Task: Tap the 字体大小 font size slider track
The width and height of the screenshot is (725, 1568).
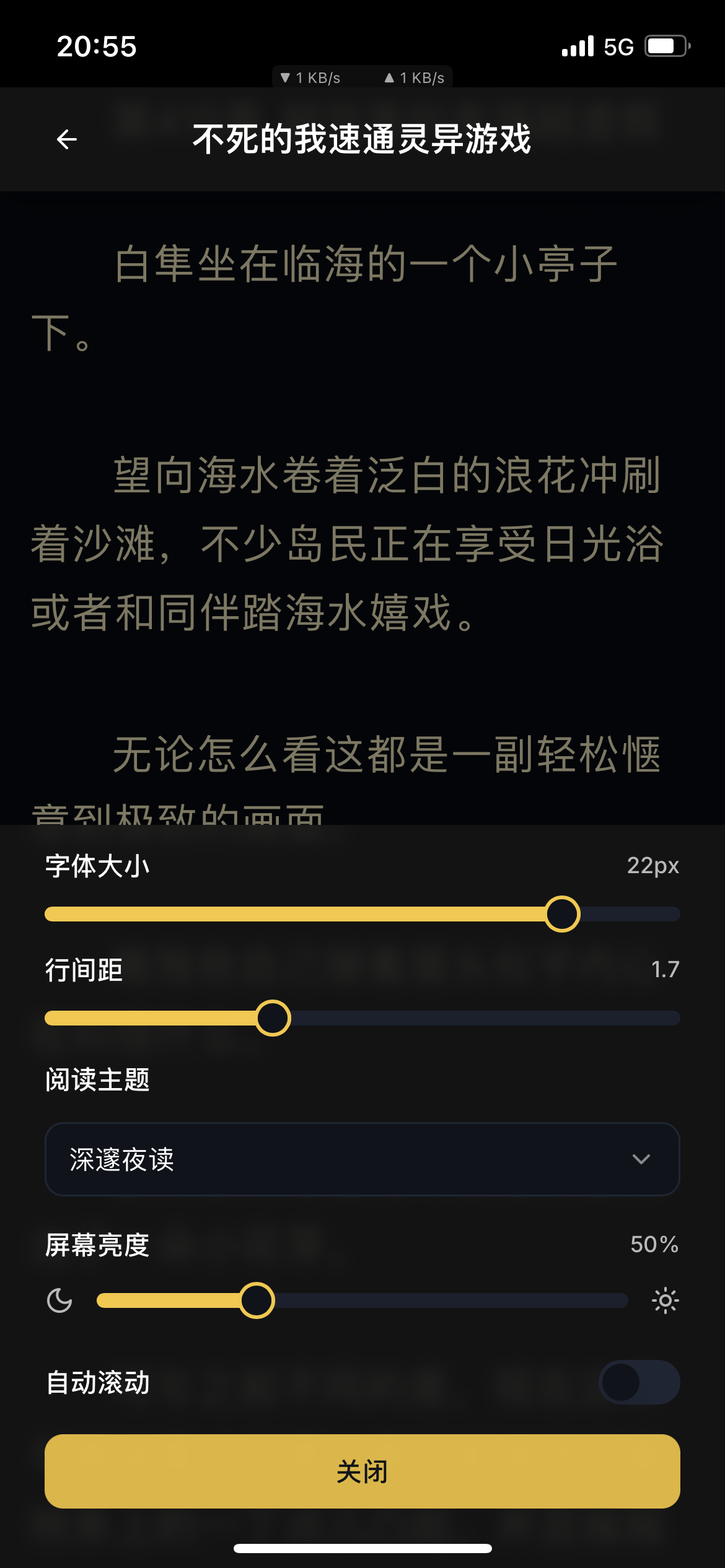Action: [362, 914]
